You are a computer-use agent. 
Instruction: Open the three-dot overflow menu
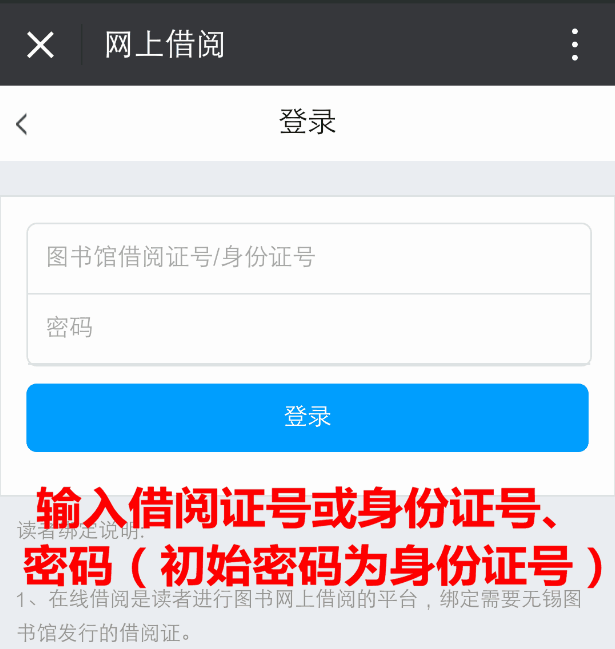pos(574,44)
